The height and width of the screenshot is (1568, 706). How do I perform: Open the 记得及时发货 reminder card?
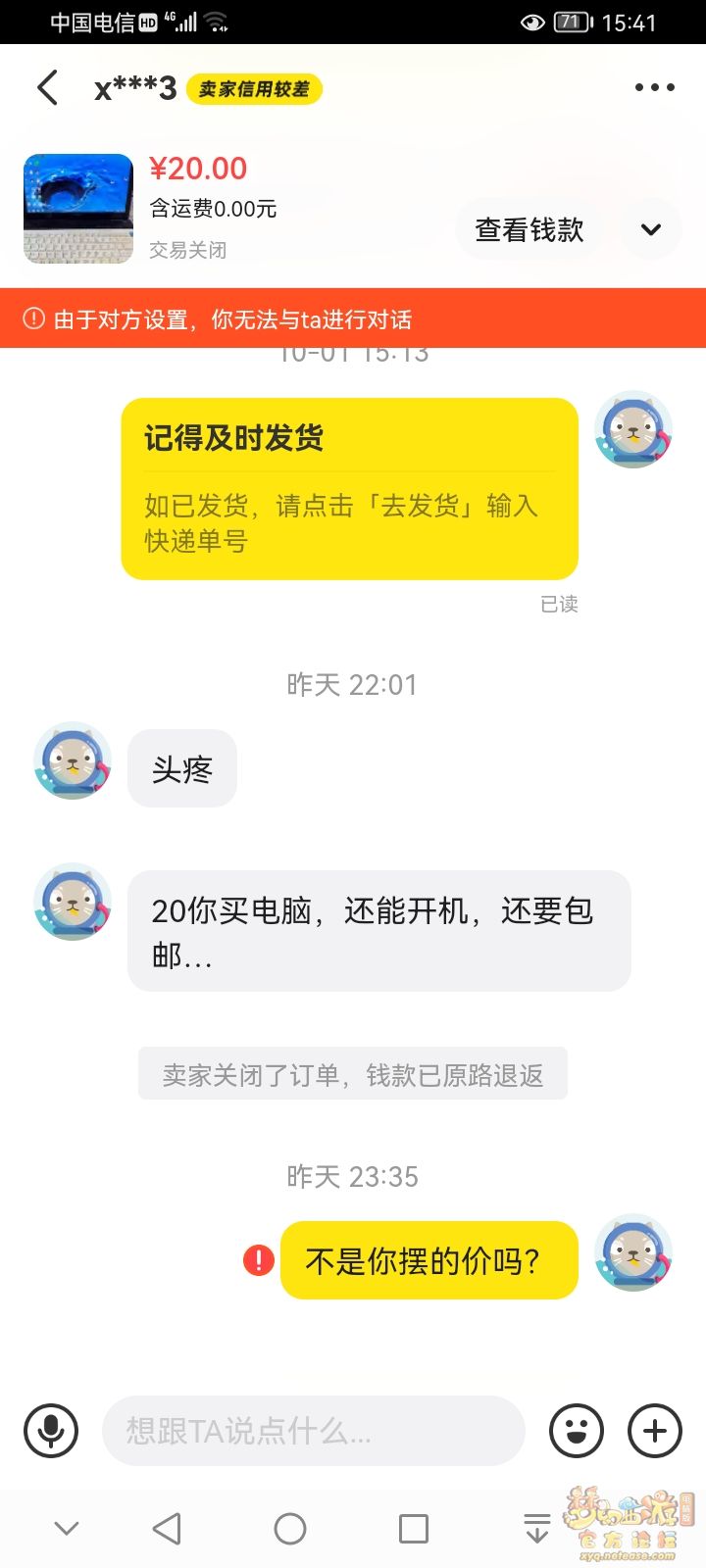click(x=349, y=488)
